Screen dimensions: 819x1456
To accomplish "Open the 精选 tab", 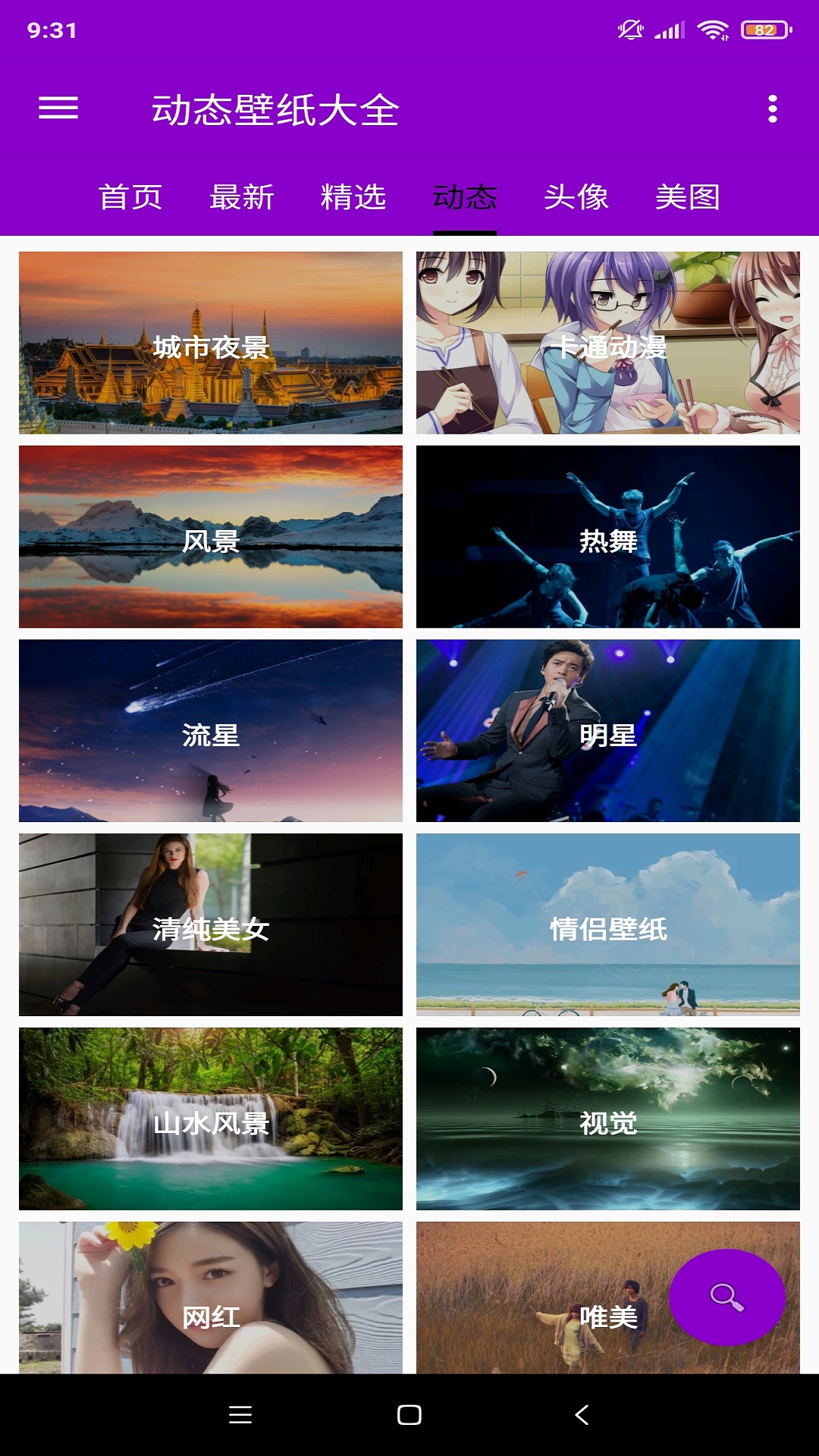I will (353, 196).
